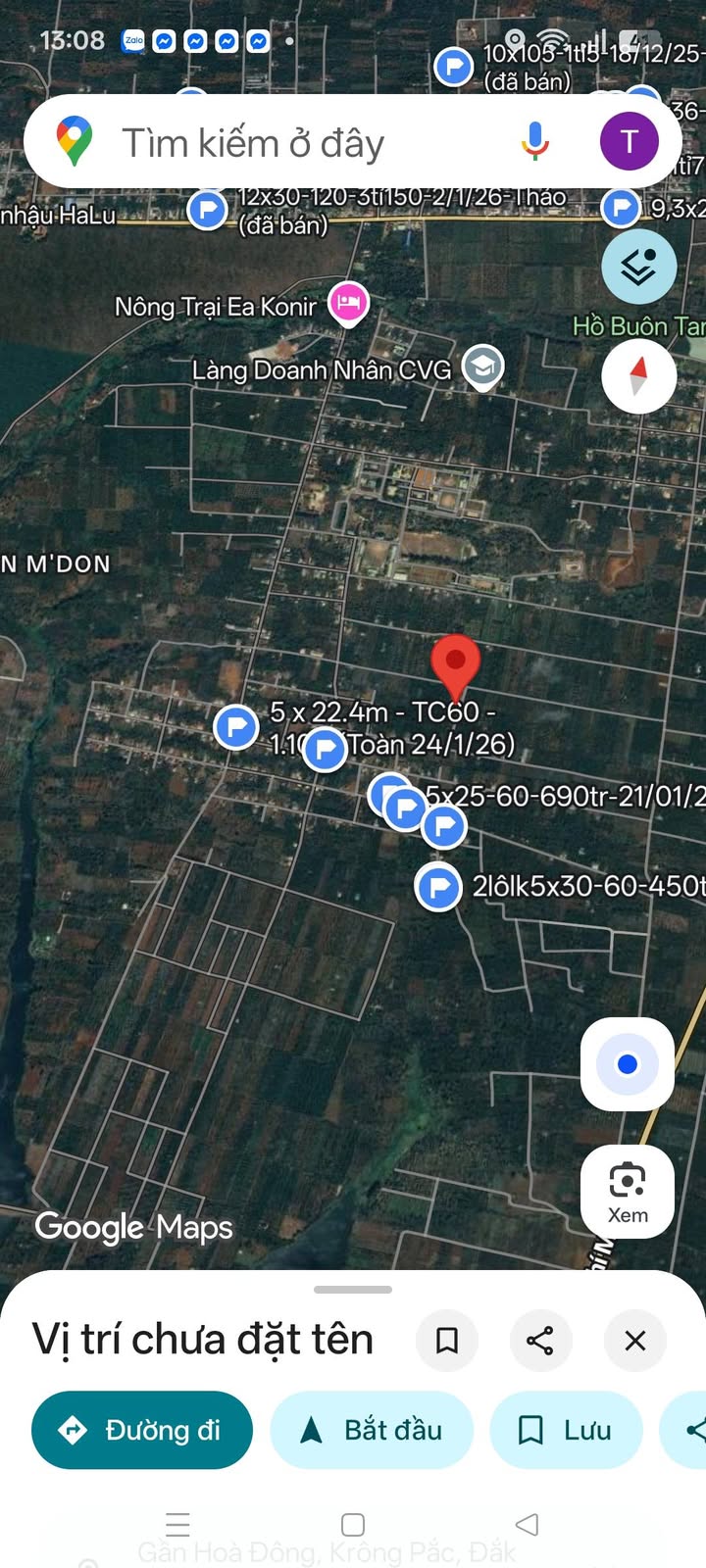Start navigation with 'Bắt đầu'
Screen dimensions: 706x1568
tap(372, 1430)
